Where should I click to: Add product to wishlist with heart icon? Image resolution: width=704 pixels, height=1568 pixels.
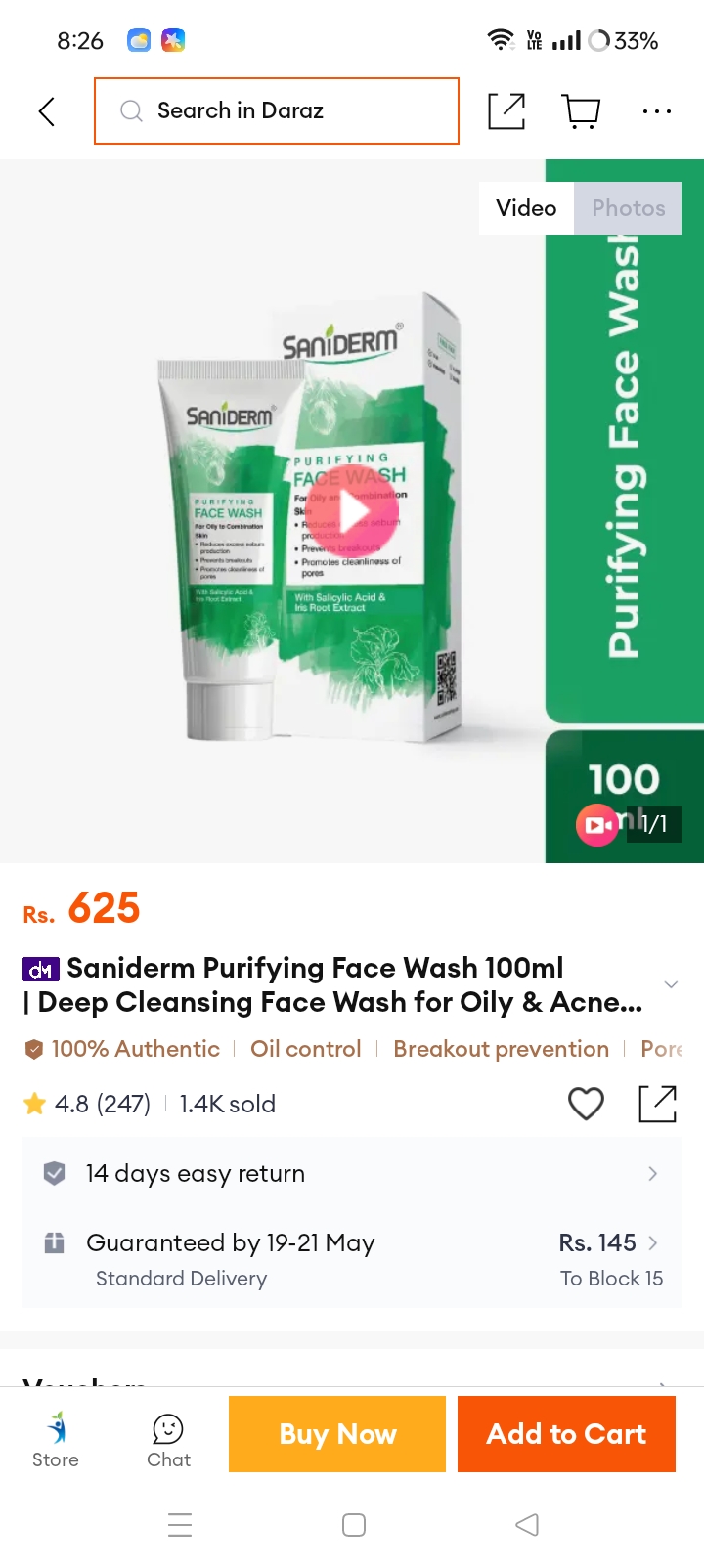click(x=586, y=1104)
